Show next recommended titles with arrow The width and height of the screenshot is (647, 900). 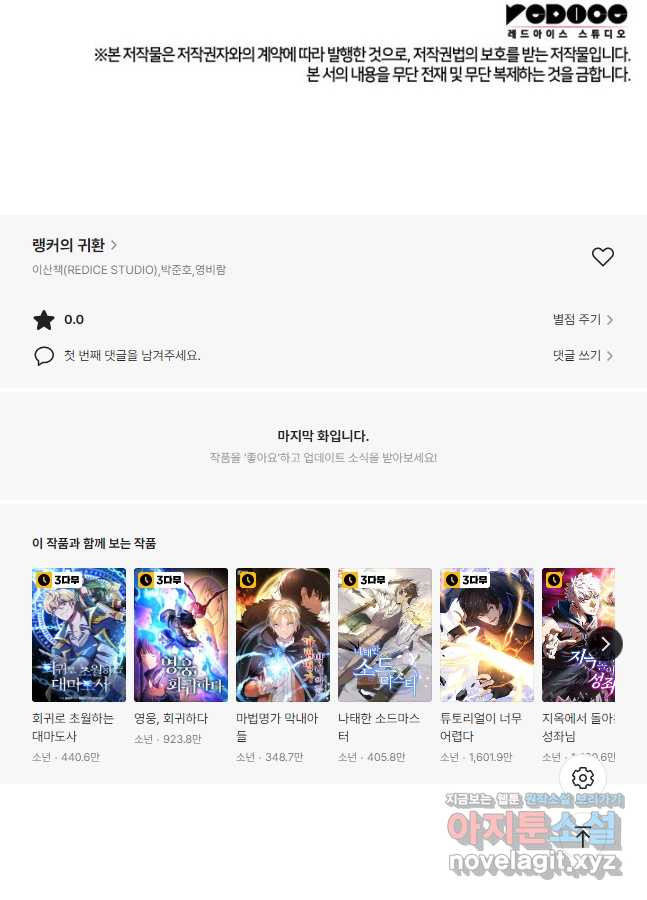click(604, 644)
